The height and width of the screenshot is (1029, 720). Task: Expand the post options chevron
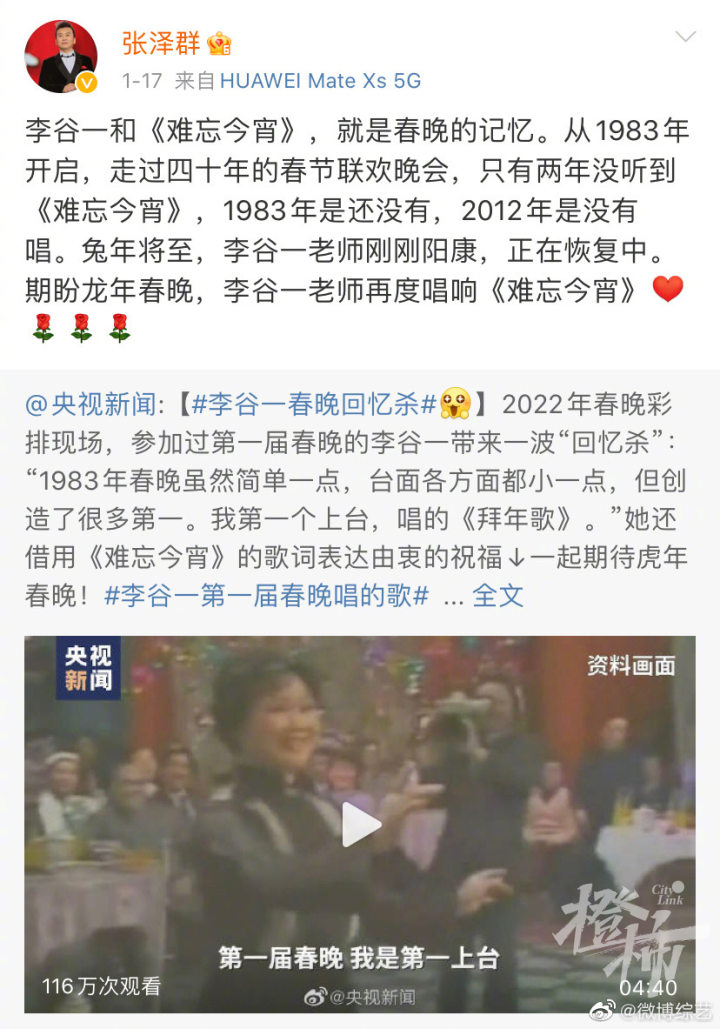pyautogui.click(x=685, y=38)
